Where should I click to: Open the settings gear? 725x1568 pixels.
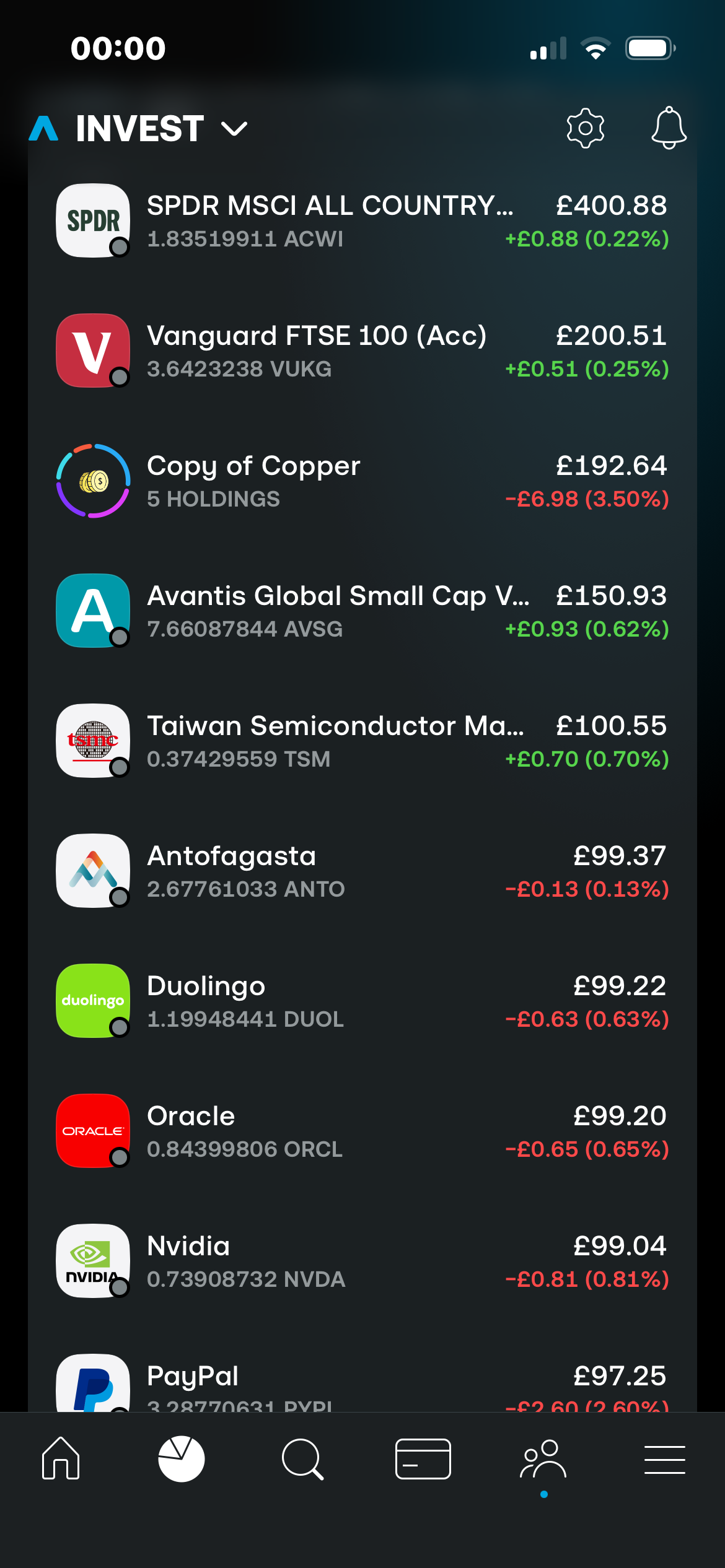click(585, 128)
